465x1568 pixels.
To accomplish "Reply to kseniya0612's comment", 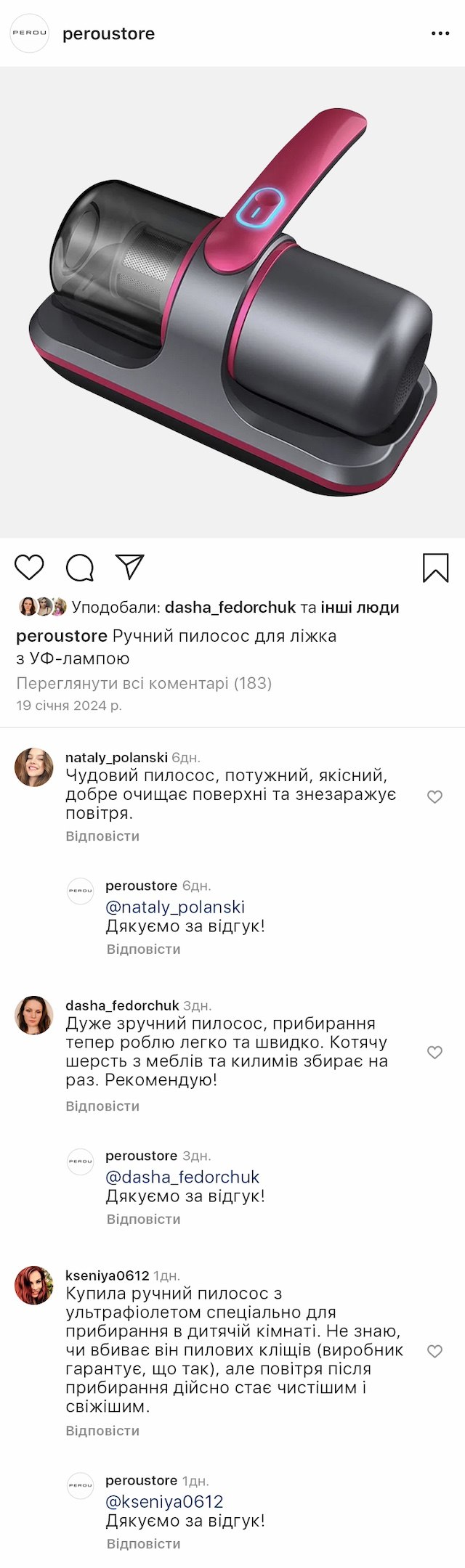I will click(102, 1431).
